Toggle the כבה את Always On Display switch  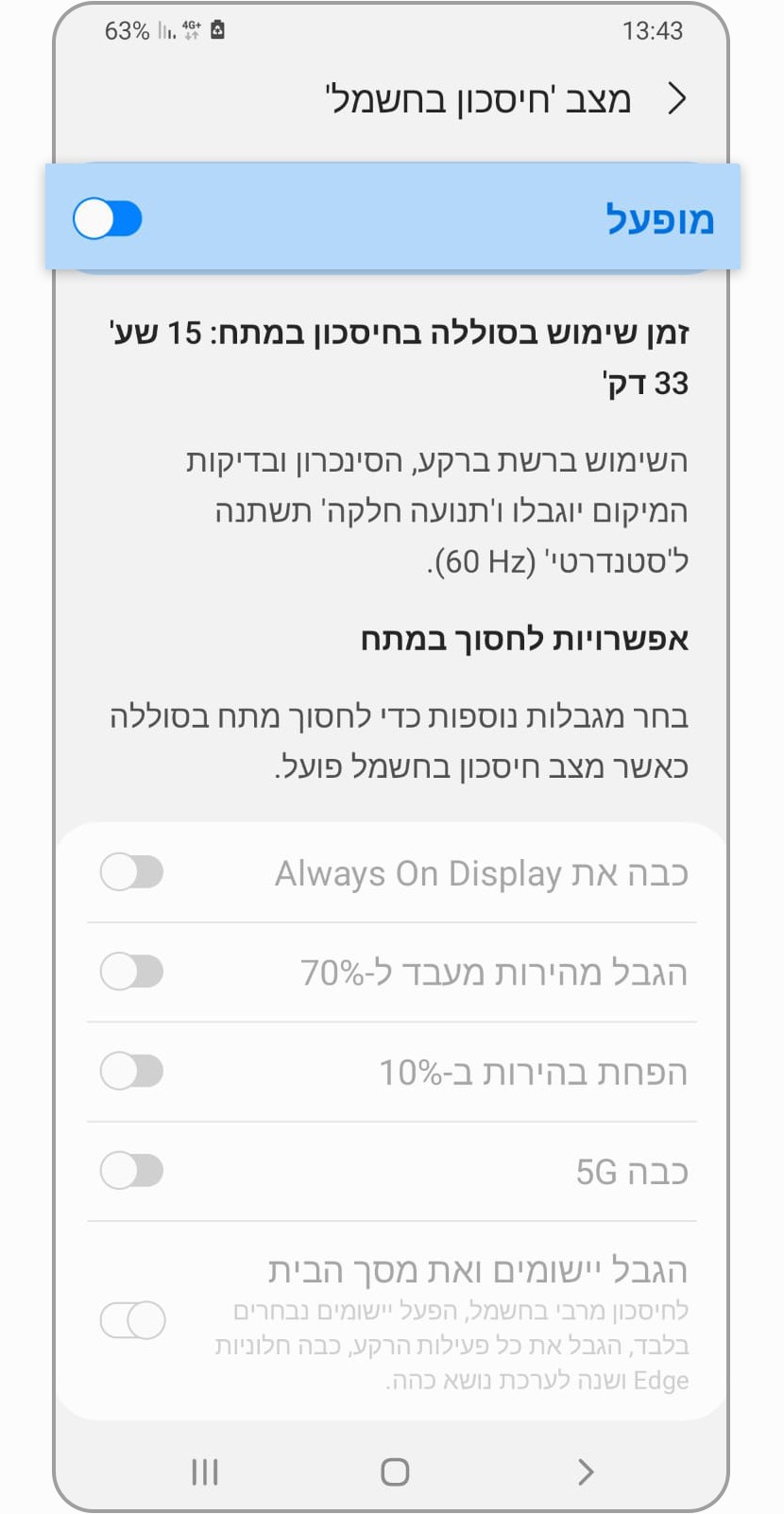coord(132,872)
